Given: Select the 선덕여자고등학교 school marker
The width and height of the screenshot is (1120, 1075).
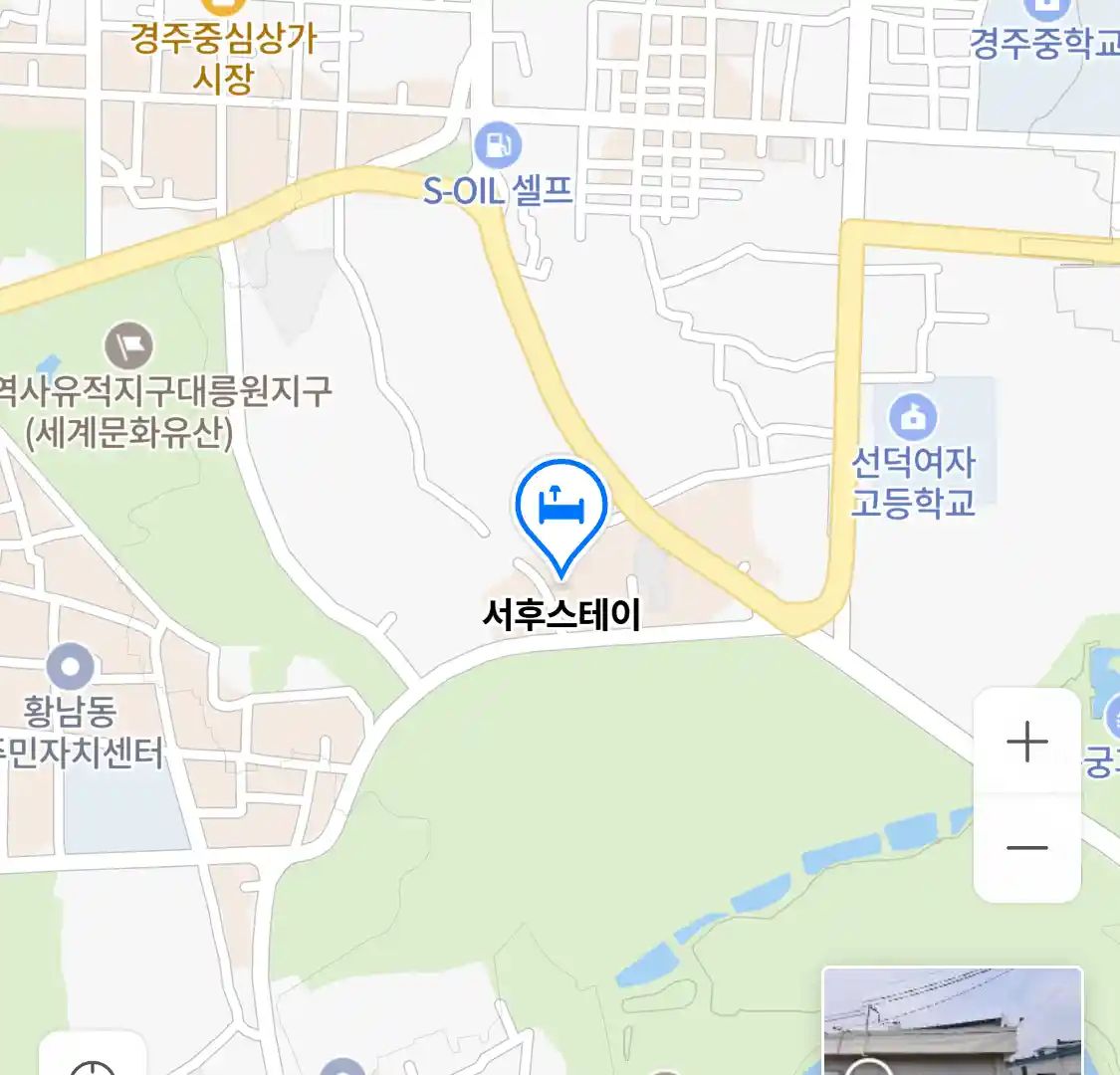Looking at the screenshot, I should 912,417.
